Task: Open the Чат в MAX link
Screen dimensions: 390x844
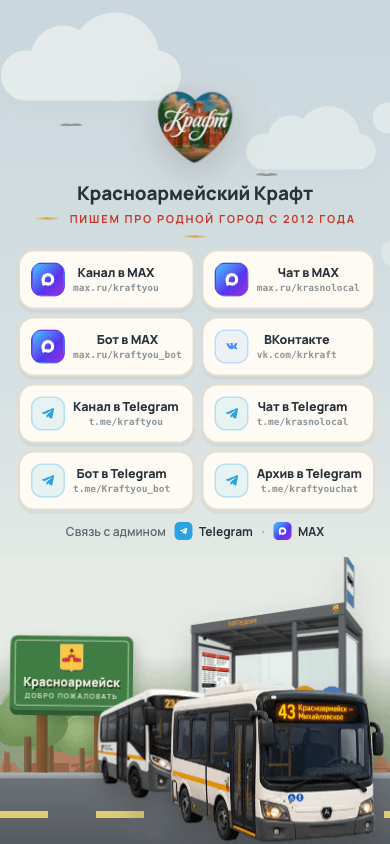Action: pos(288,279)
